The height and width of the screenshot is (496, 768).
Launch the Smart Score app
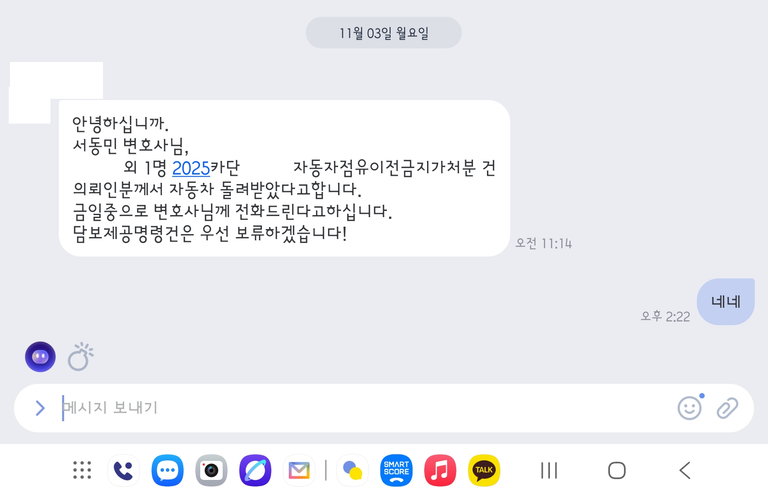(396, 470)
